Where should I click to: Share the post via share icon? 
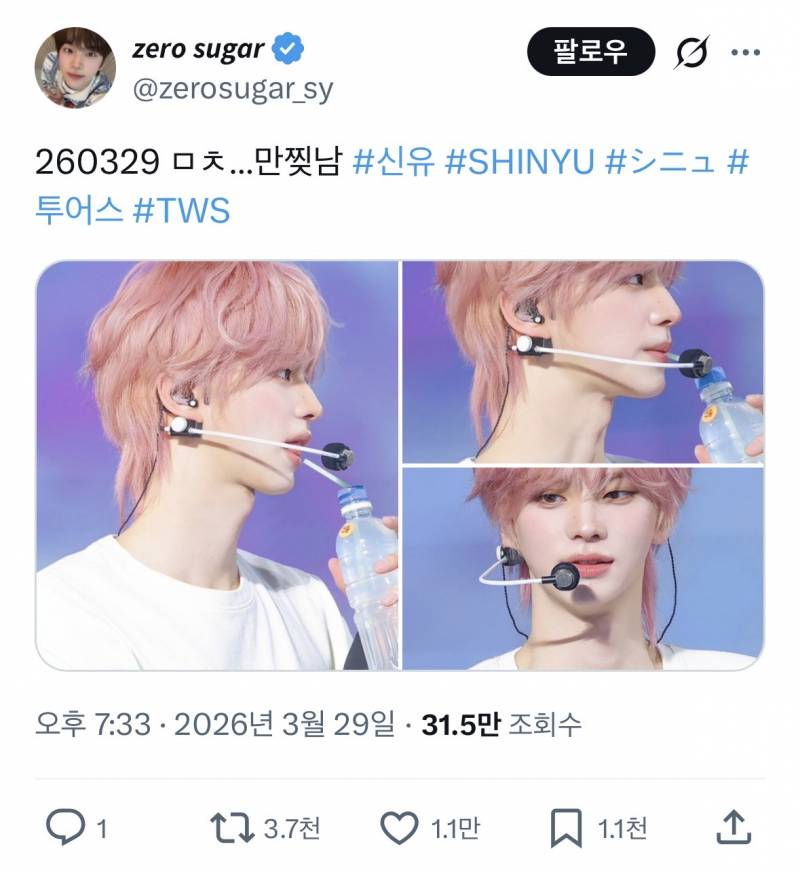[x=735, y=827]
